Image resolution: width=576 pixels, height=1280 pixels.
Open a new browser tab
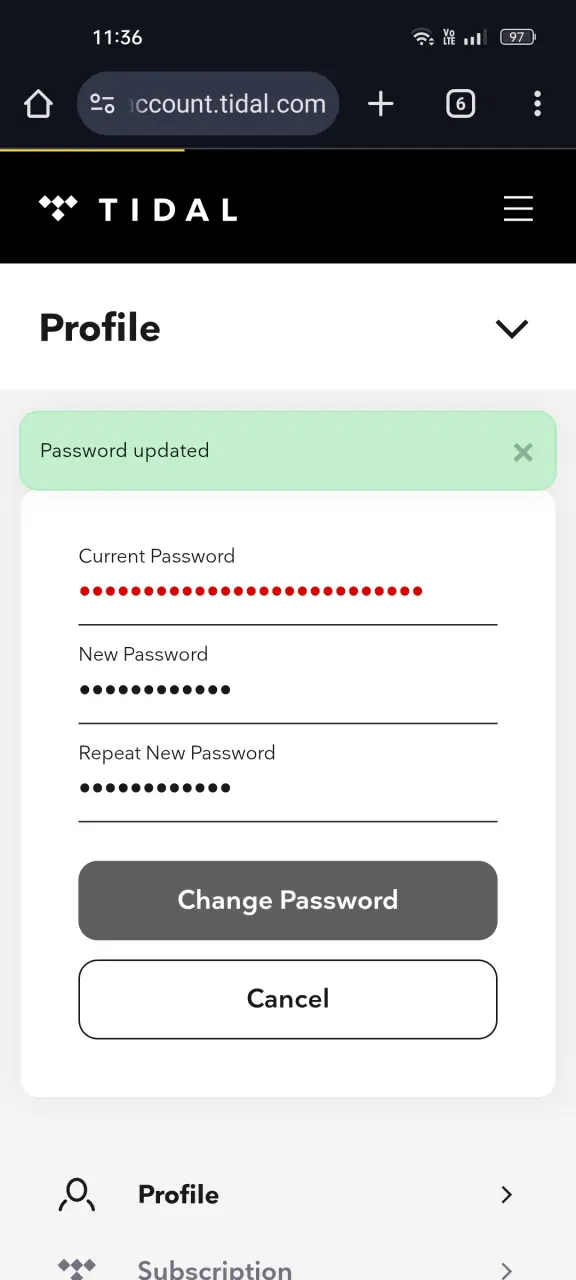(x=381, y=104)
